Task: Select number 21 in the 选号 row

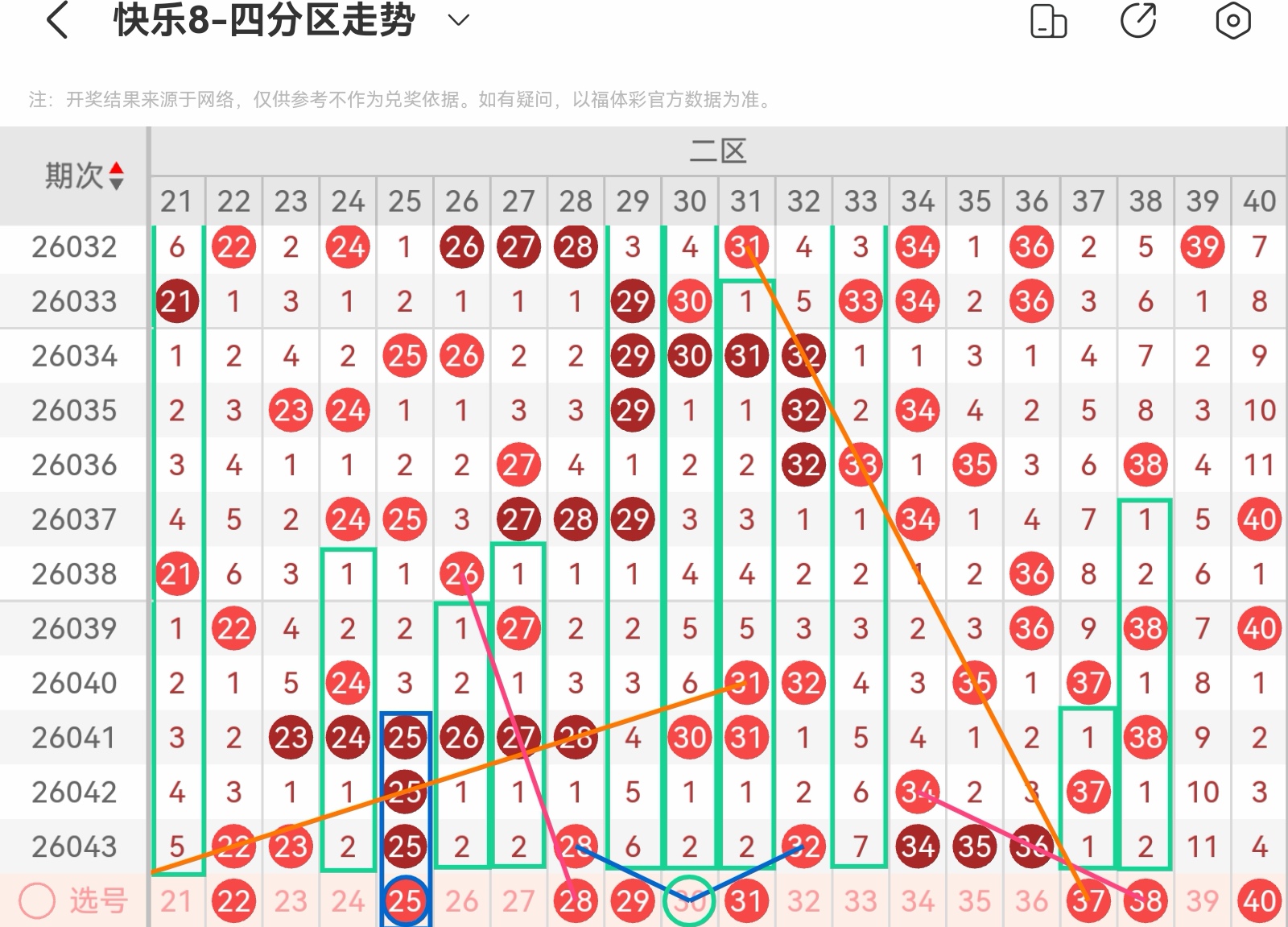Action: click(x=176, y=901)
